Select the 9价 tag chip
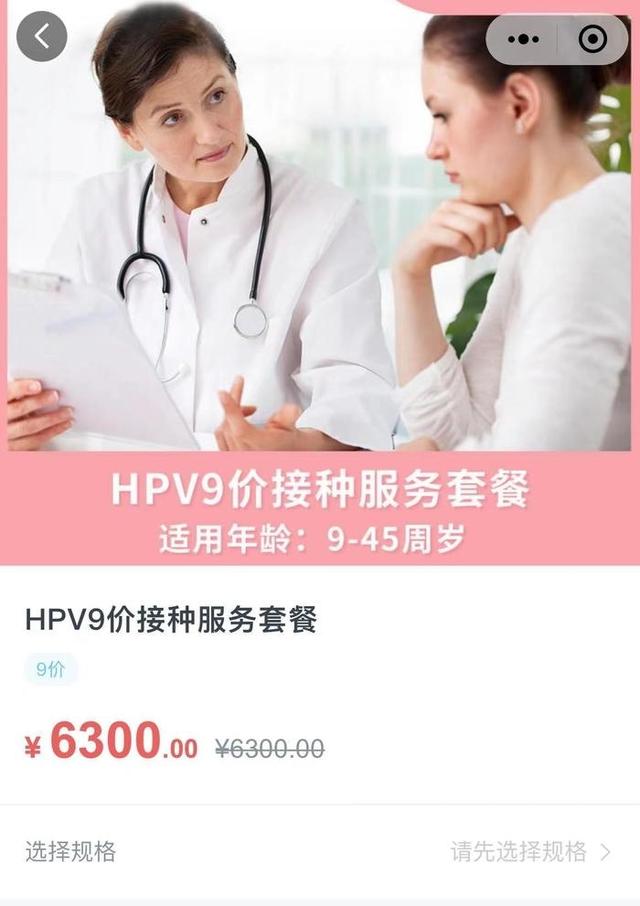The image size is (640, 906). click(51, 670)
